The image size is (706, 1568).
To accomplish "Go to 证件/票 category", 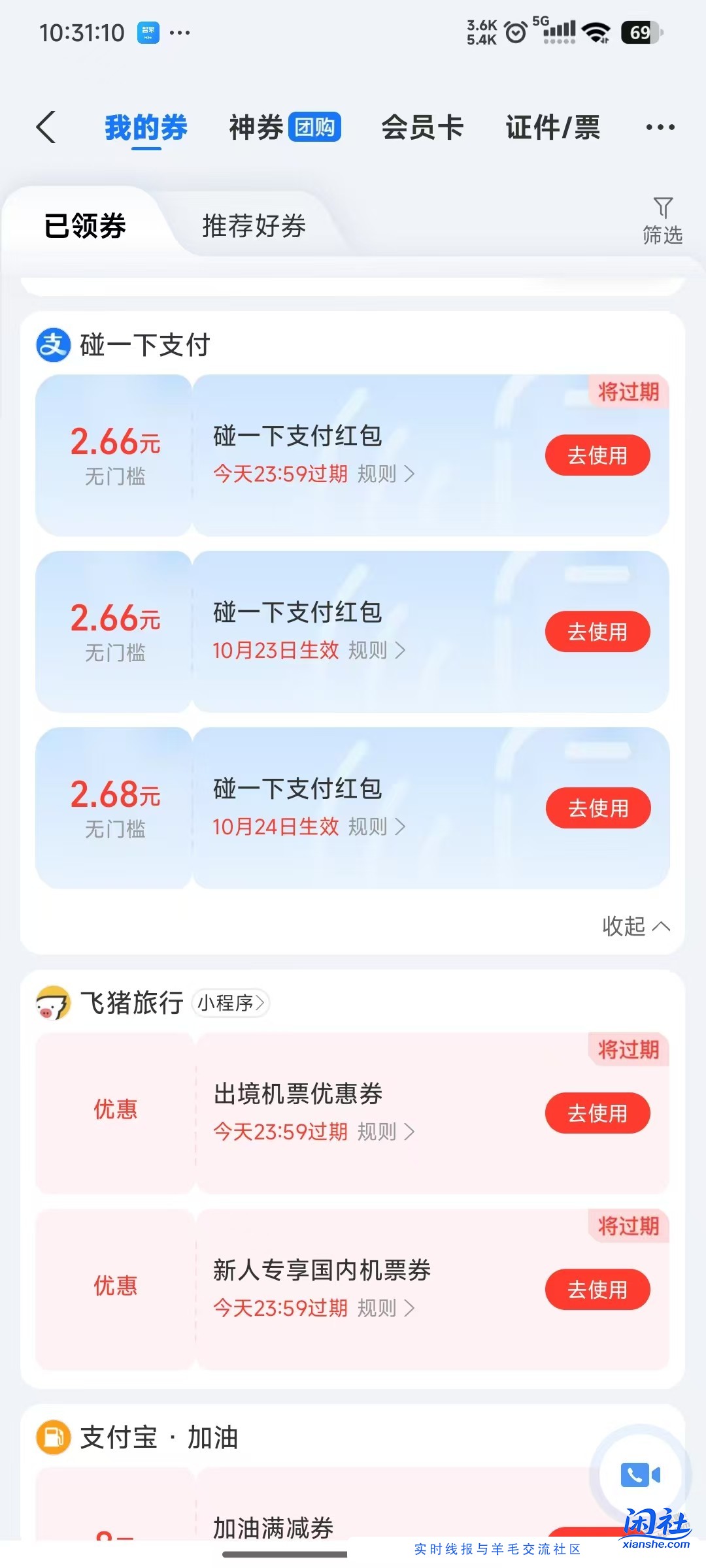I will pos(552,127).
